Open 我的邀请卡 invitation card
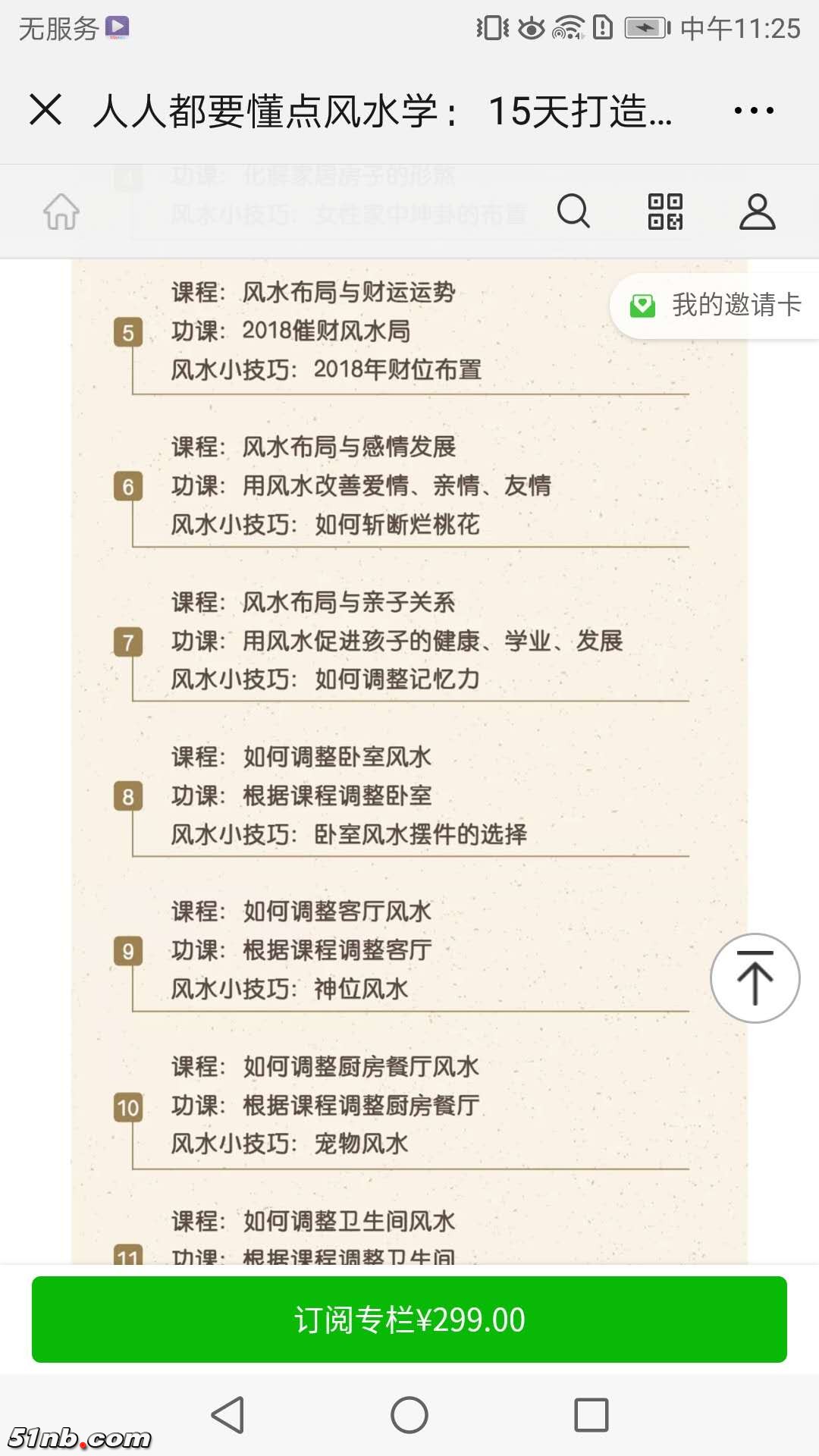The width and height of the screenshot is (819, 1456). 716,306
